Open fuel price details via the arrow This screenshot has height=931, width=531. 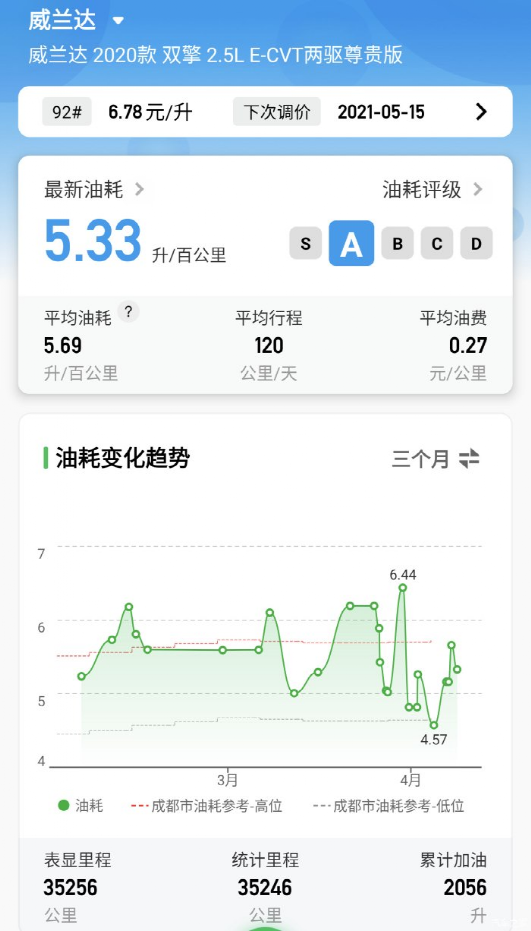point(482,112)
